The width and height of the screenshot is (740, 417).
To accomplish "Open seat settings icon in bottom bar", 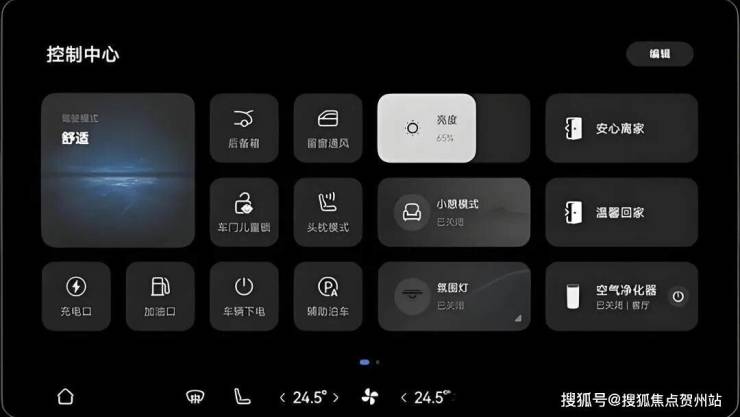I will 239,397.
